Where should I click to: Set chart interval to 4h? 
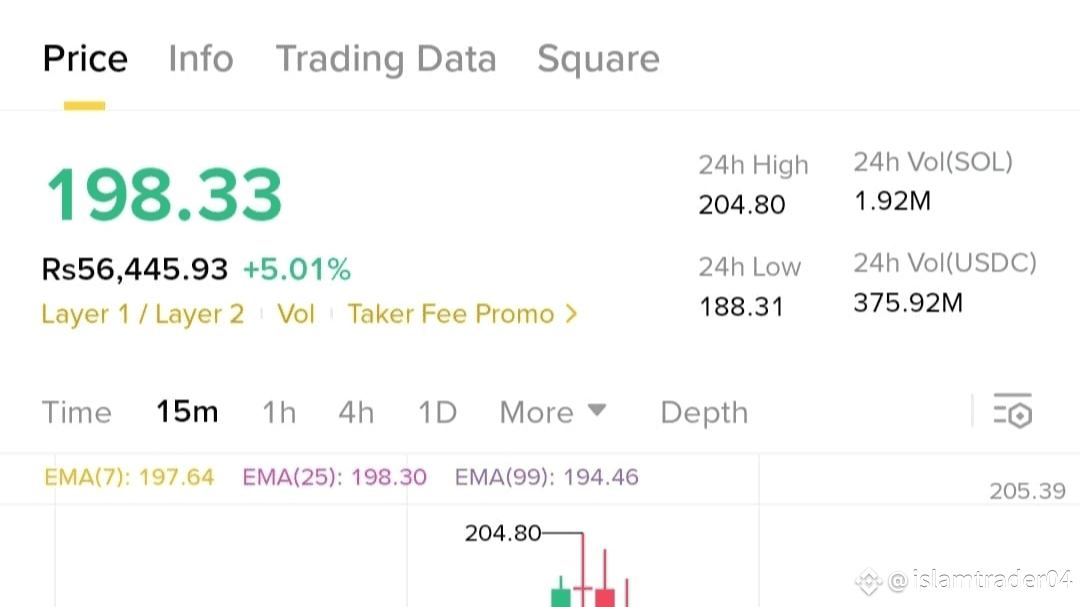tap(356, 412)
